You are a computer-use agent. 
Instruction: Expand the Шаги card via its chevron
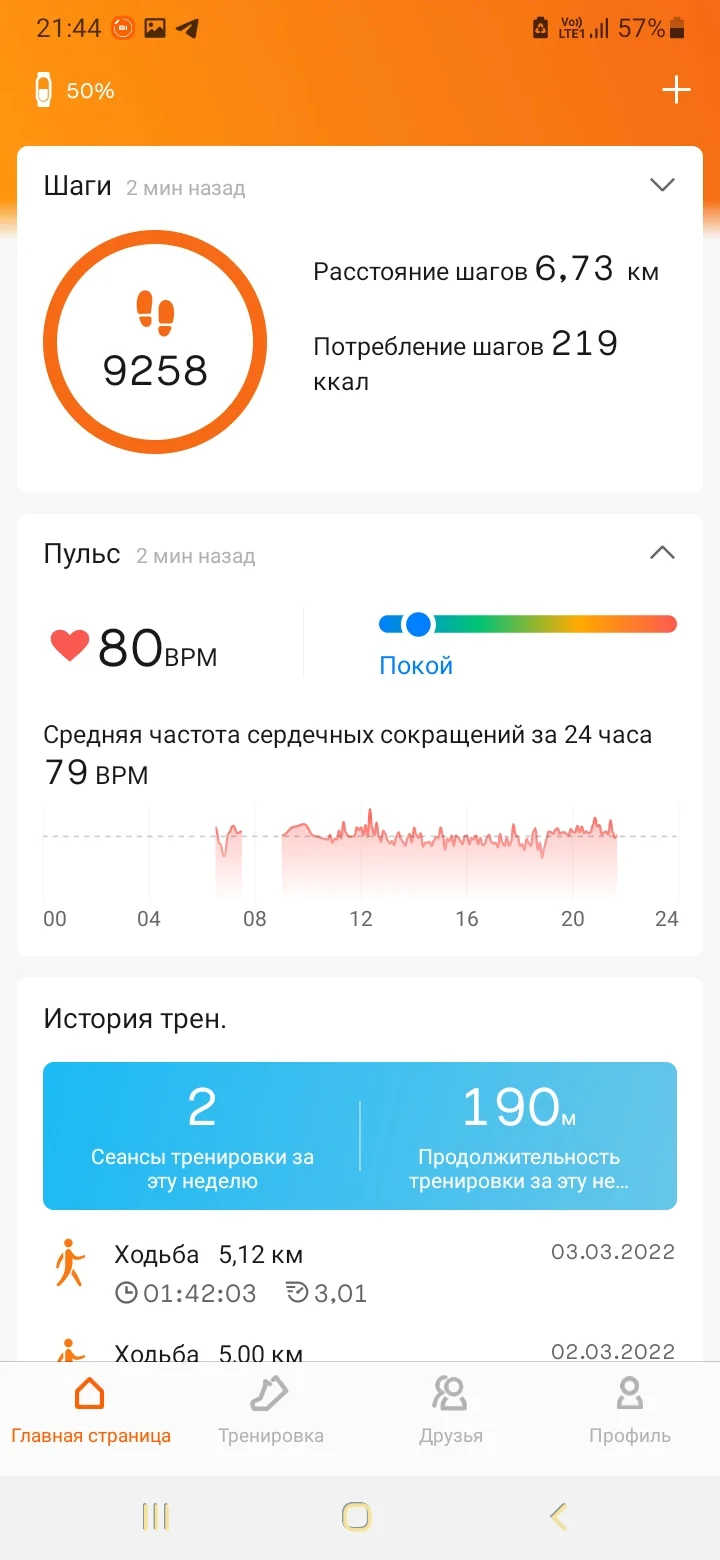[662, 185]
